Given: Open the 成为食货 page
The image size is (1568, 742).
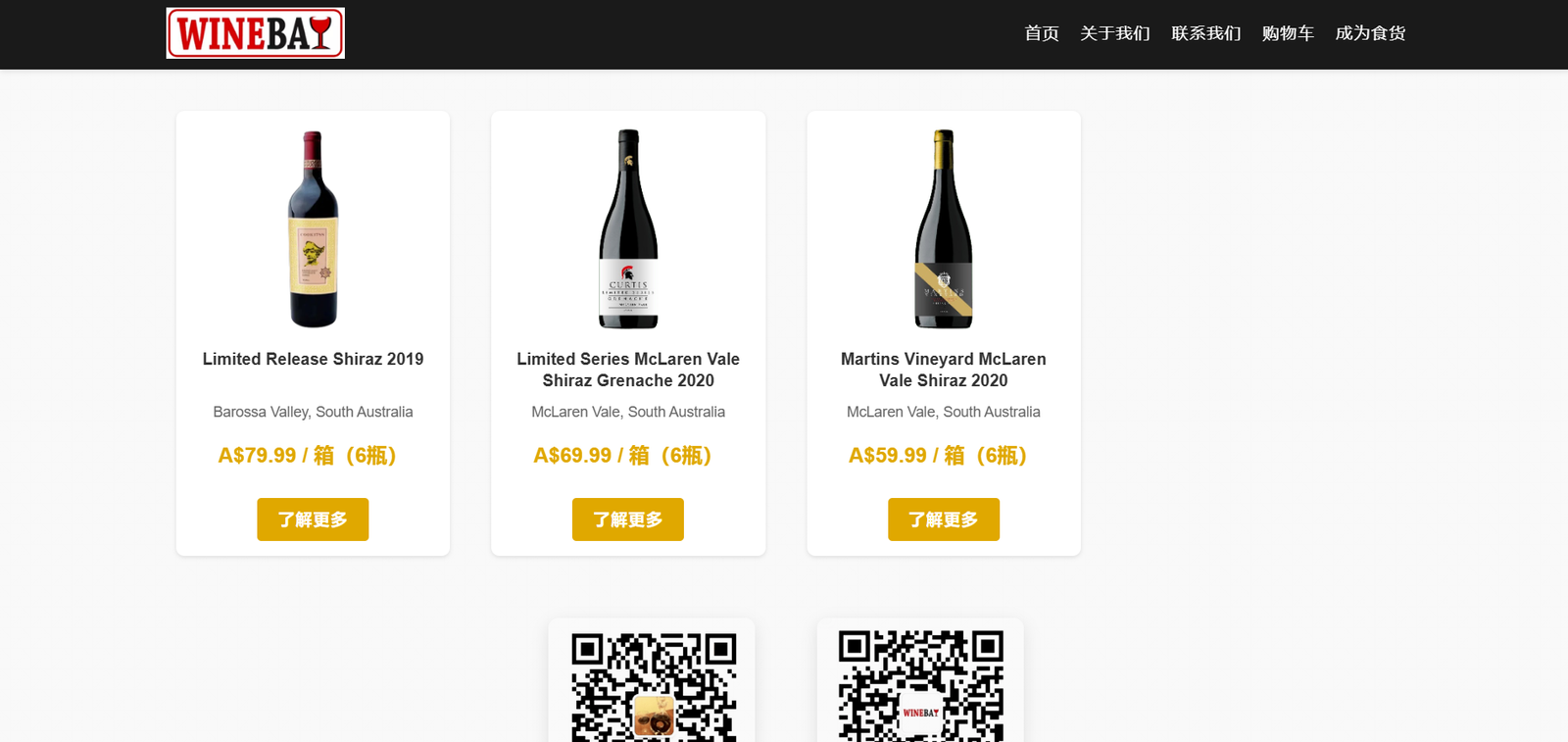Looking at the screenshot, I should (1369, 33).
